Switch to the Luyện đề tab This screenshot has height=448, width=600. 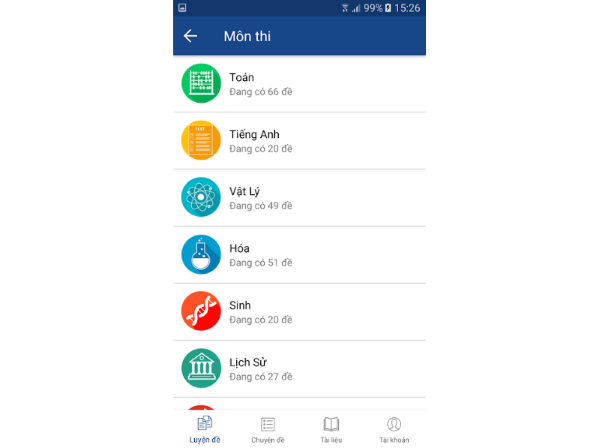point(205,429)
